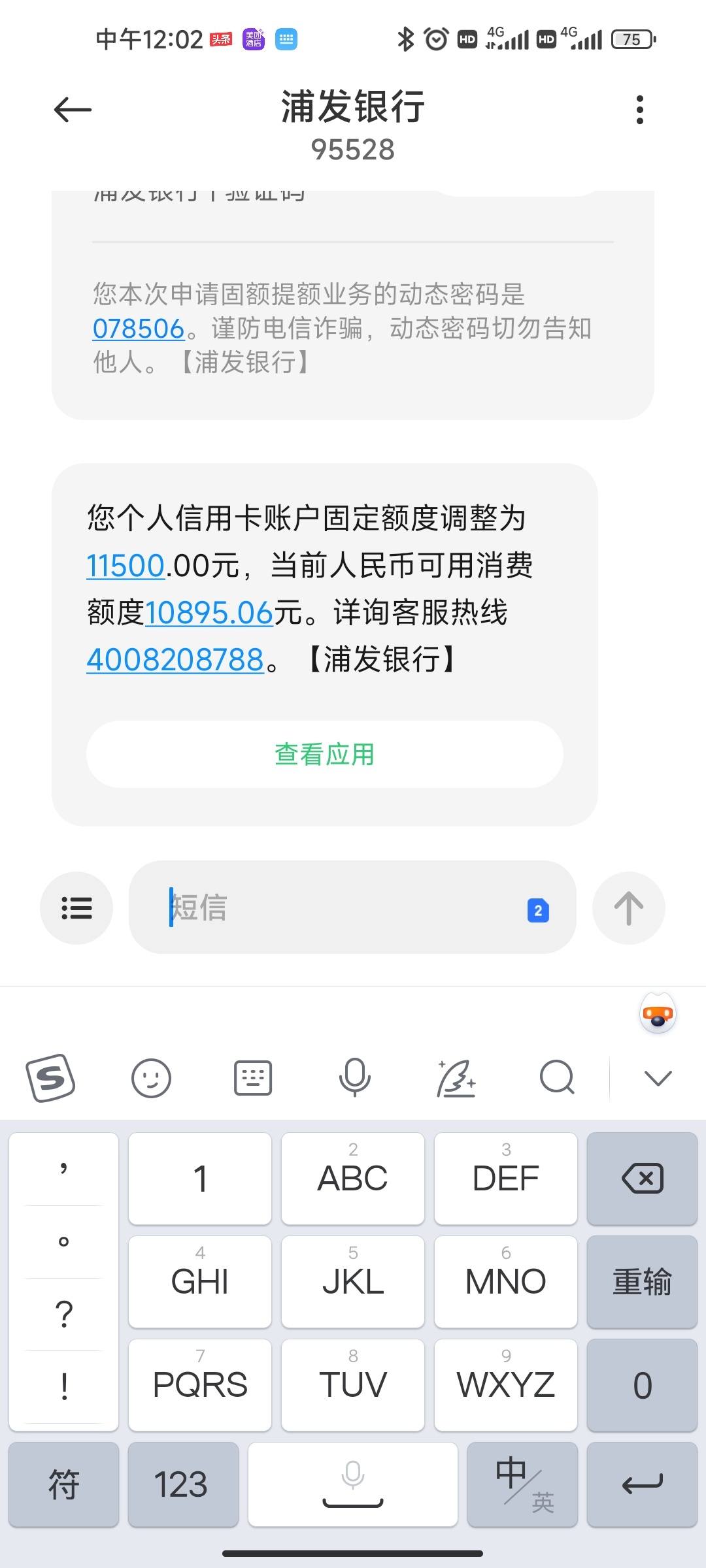Open Sogou keyboard S menu
Image resolution: width=706 pixels, height=1568 pixels.
coord(50,1078)
